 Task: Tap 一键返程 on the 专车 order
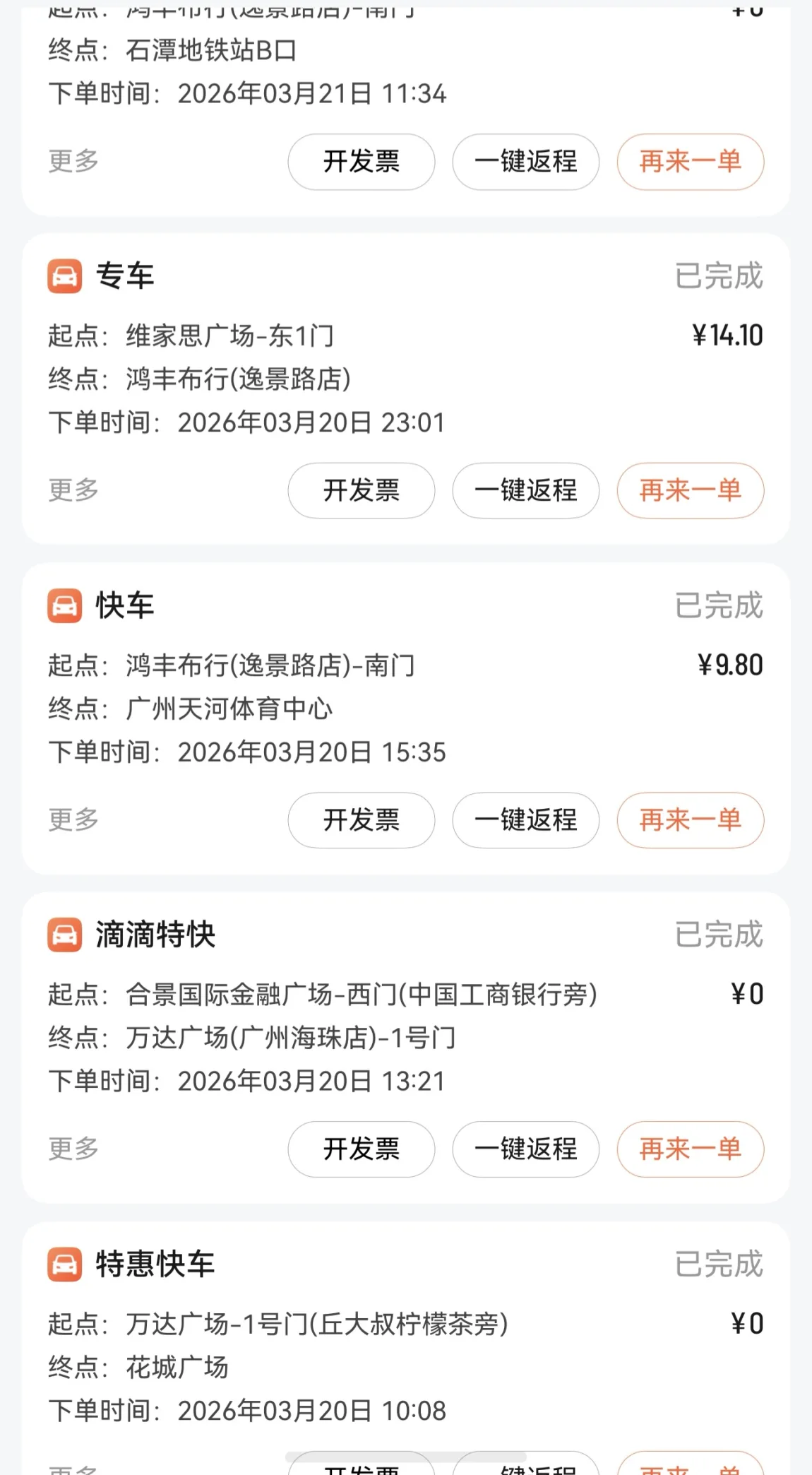525,491
